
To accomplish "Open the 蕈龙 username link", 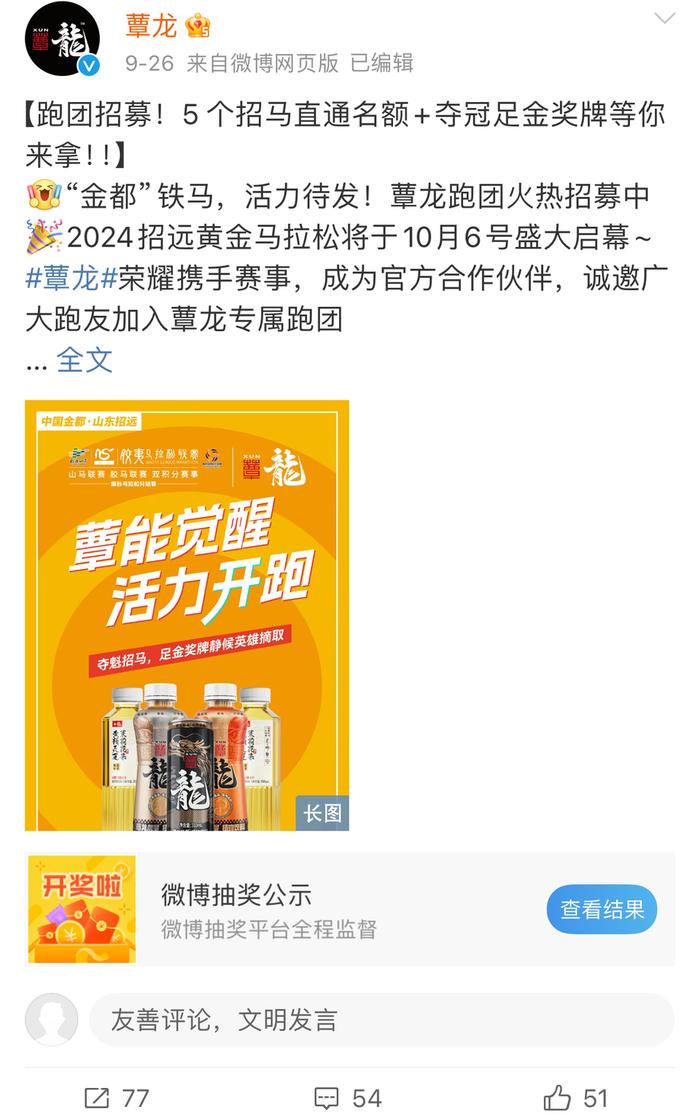I will (151, 26).
